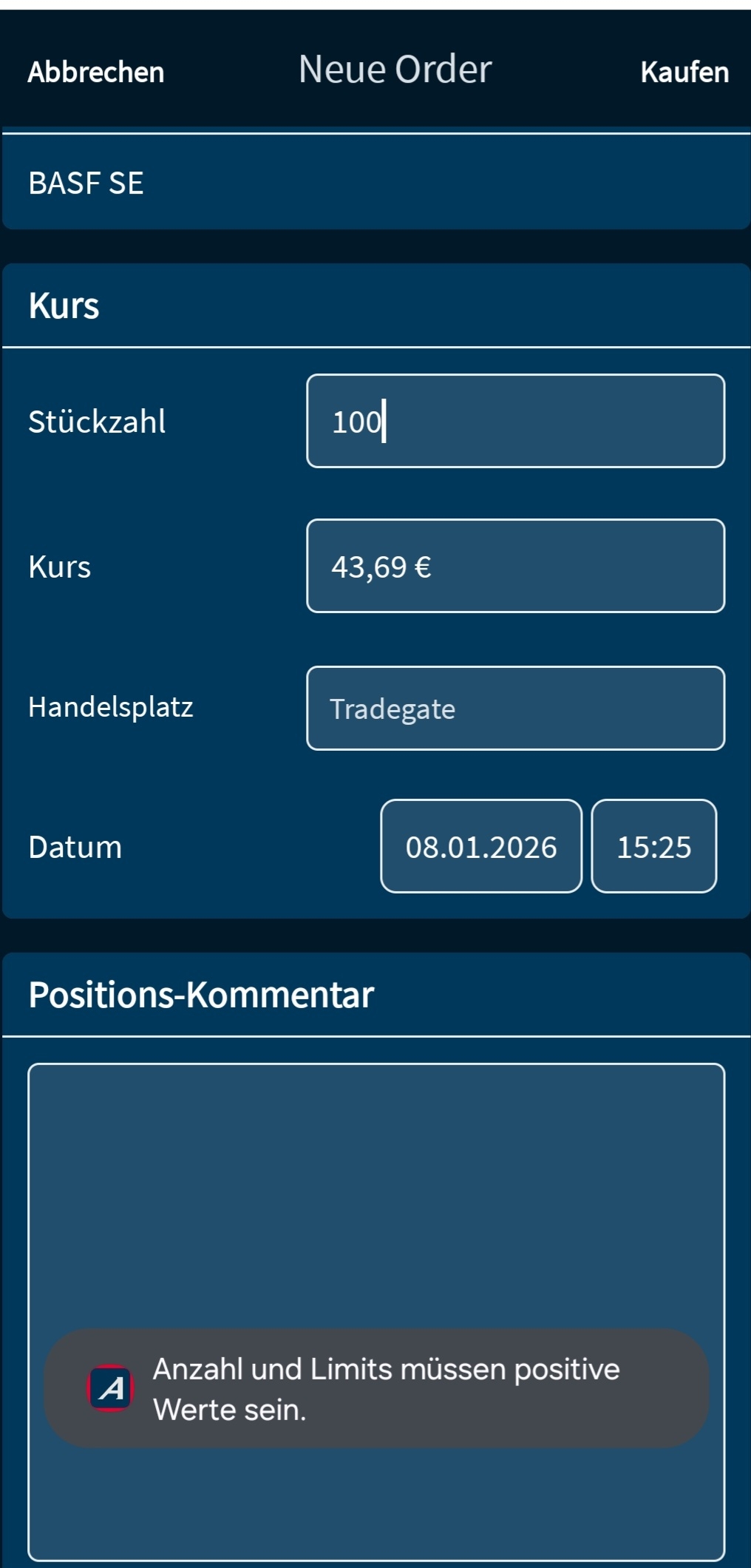
Task: Select the Handelsplatz Tradegate field
Action: pos(515,709)
